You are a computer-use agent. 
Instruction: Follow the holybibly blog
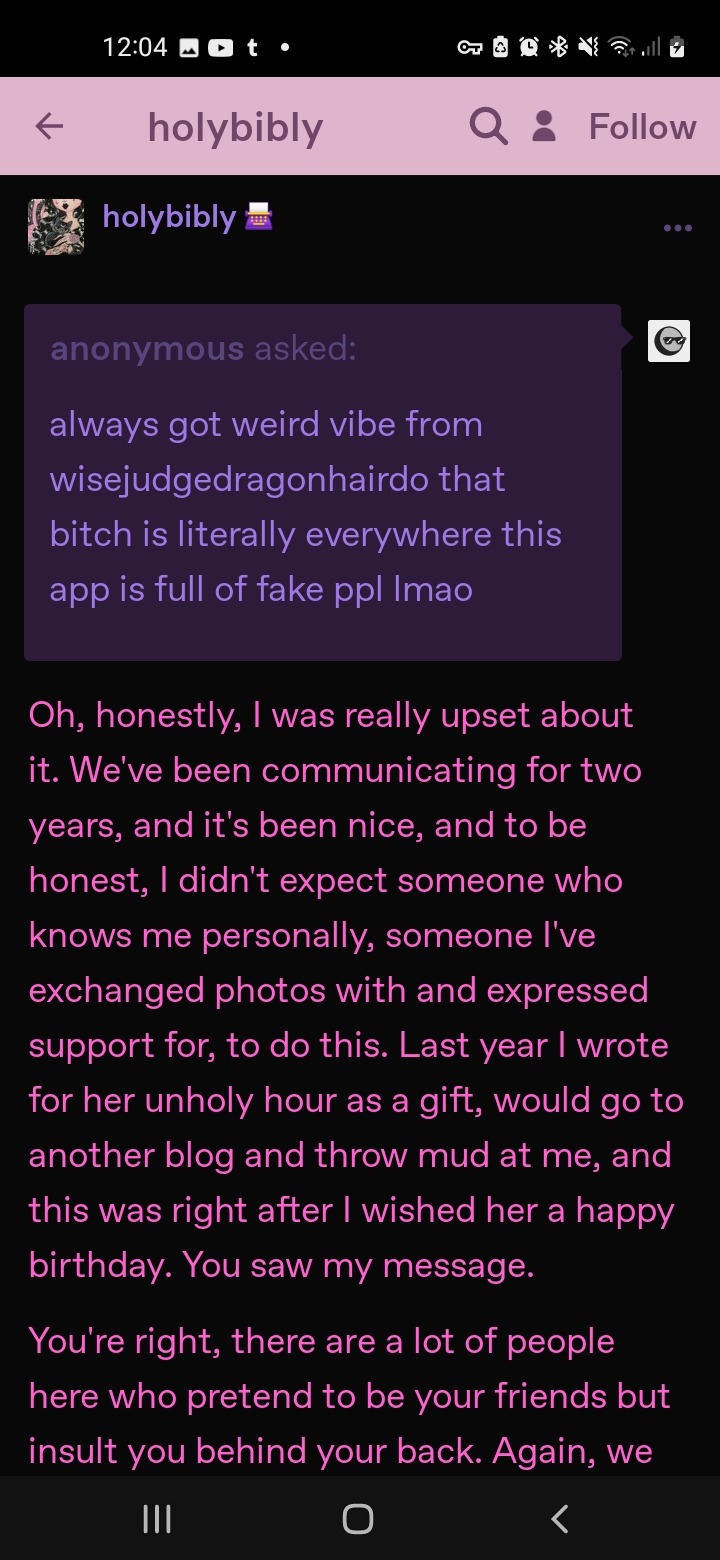pyautogui.click(x=642, y=127)
